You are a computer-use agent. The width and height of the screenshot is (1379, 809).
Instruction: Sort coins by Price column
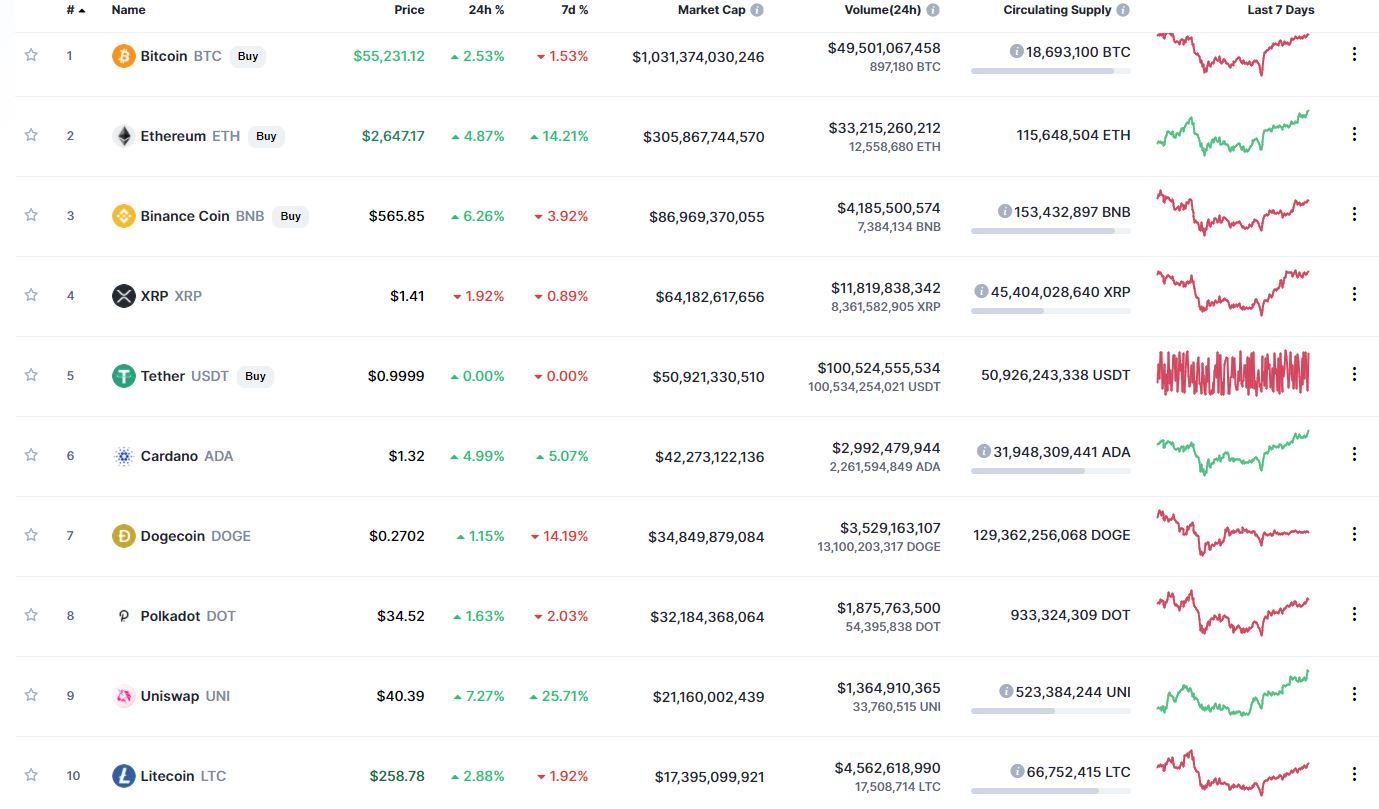pyautogui.click(x=409, y=10)
